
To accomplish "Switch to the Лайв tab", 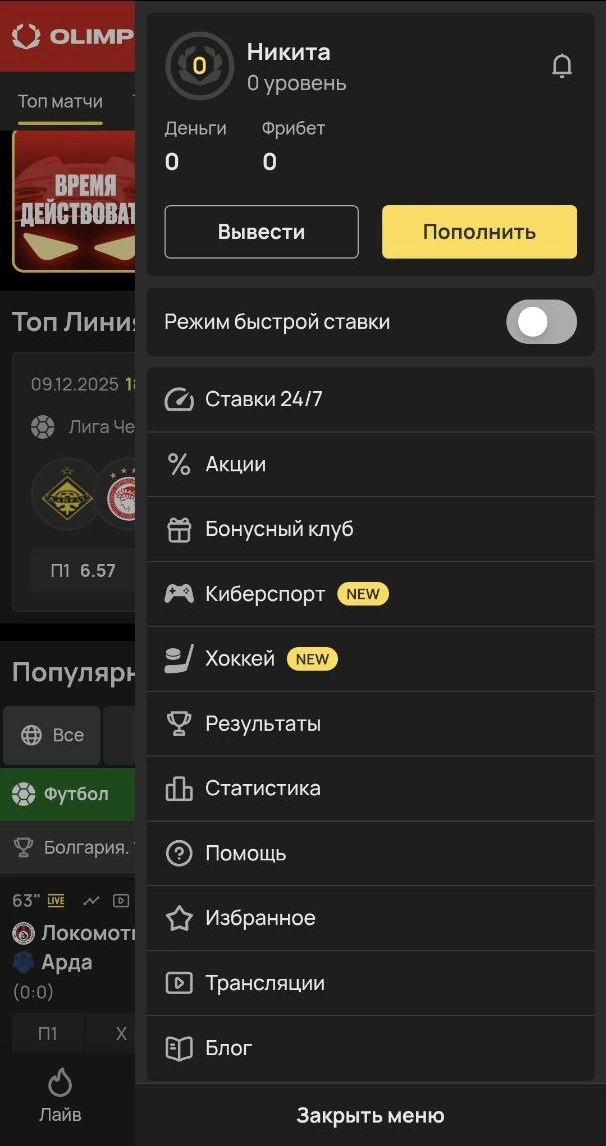I will tap(60, 1095).
